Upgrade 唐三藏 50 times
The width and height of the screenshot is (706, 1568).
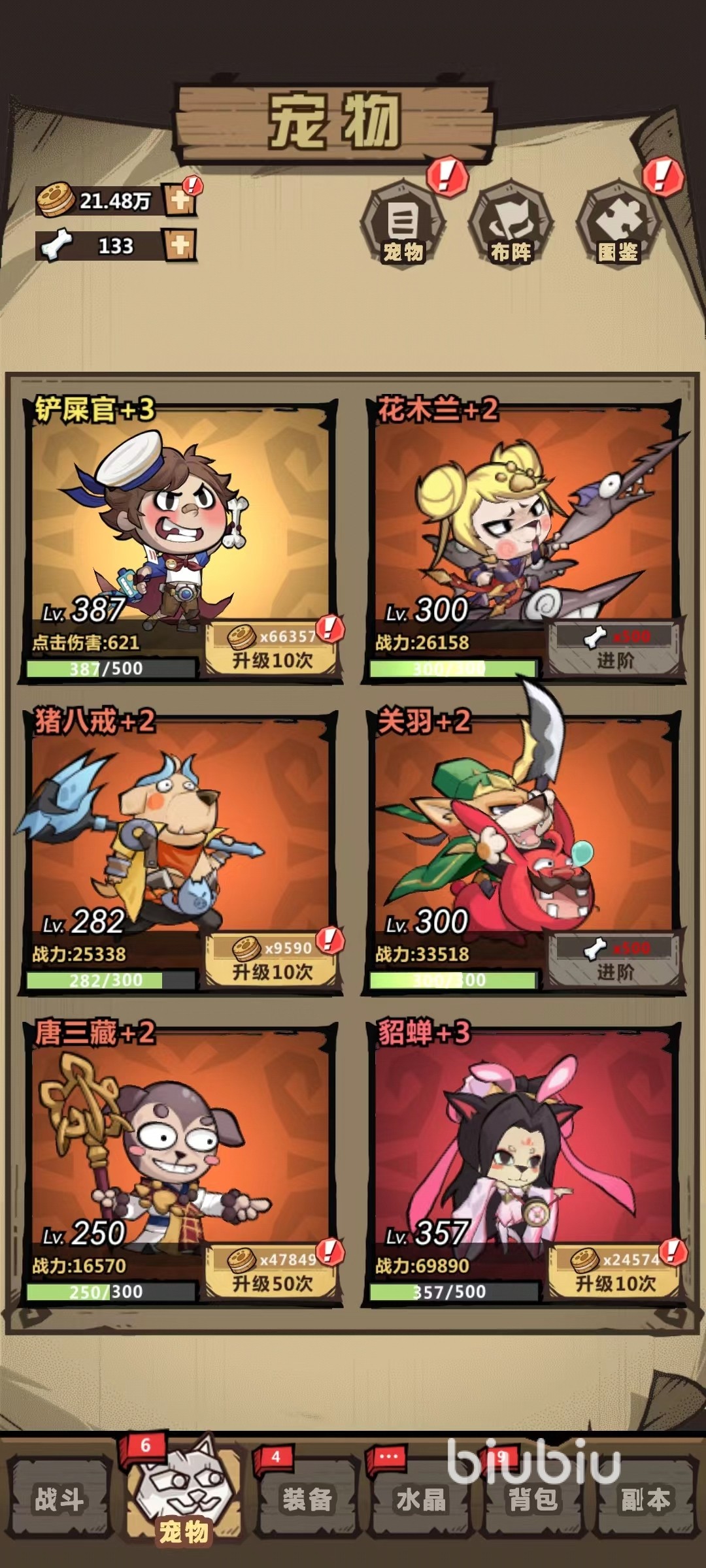click(x=272, y=1273)
